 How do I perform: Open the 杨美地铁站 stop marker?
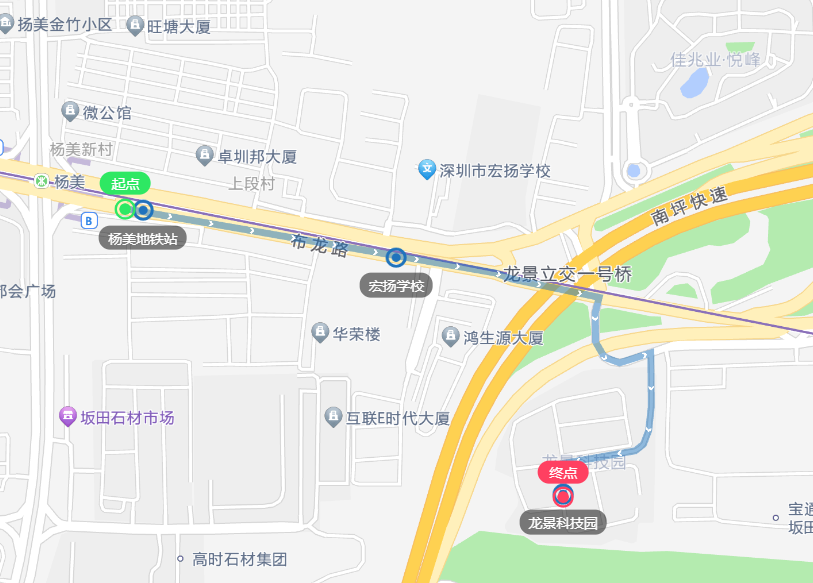tap(143, 210)
